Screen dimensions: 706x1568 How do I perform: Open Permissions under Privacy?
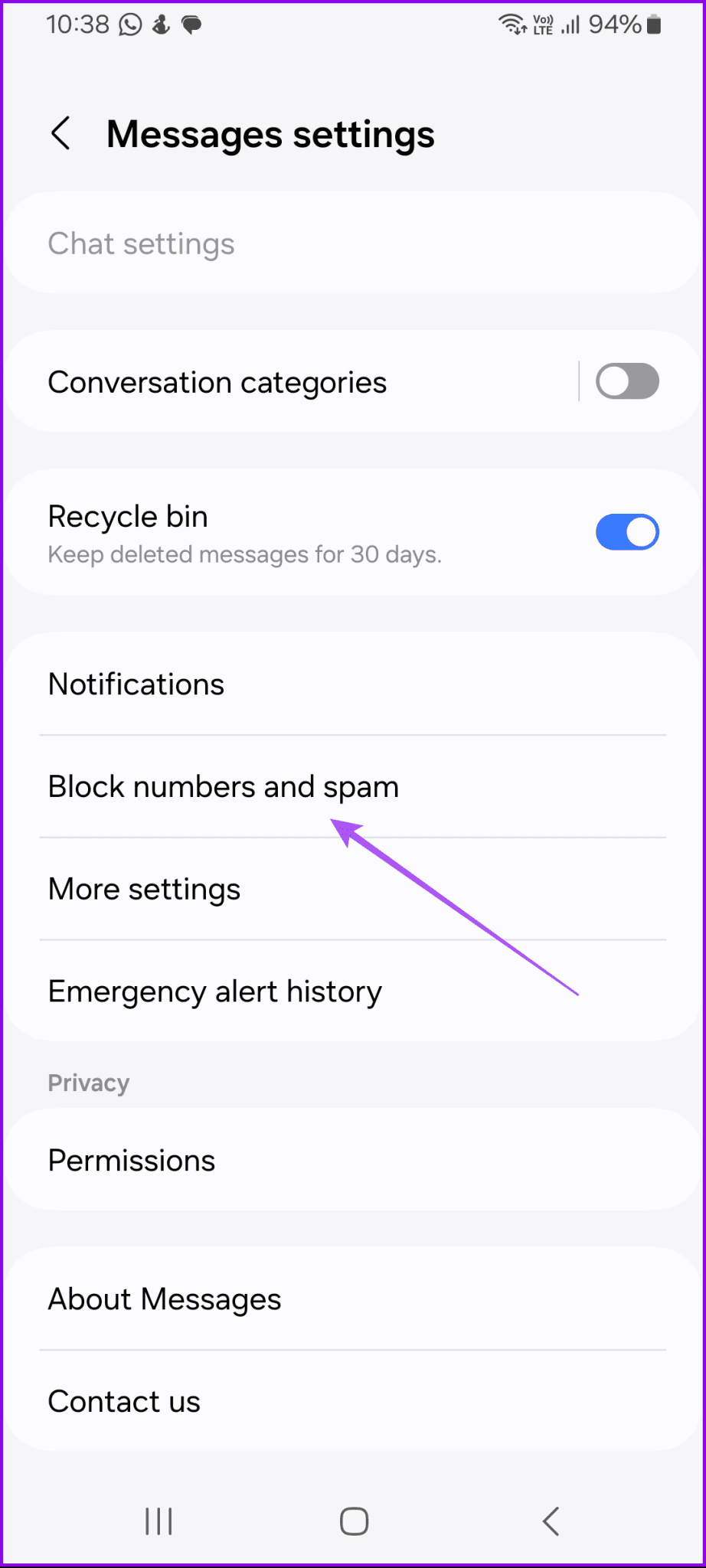[131, 1160]
